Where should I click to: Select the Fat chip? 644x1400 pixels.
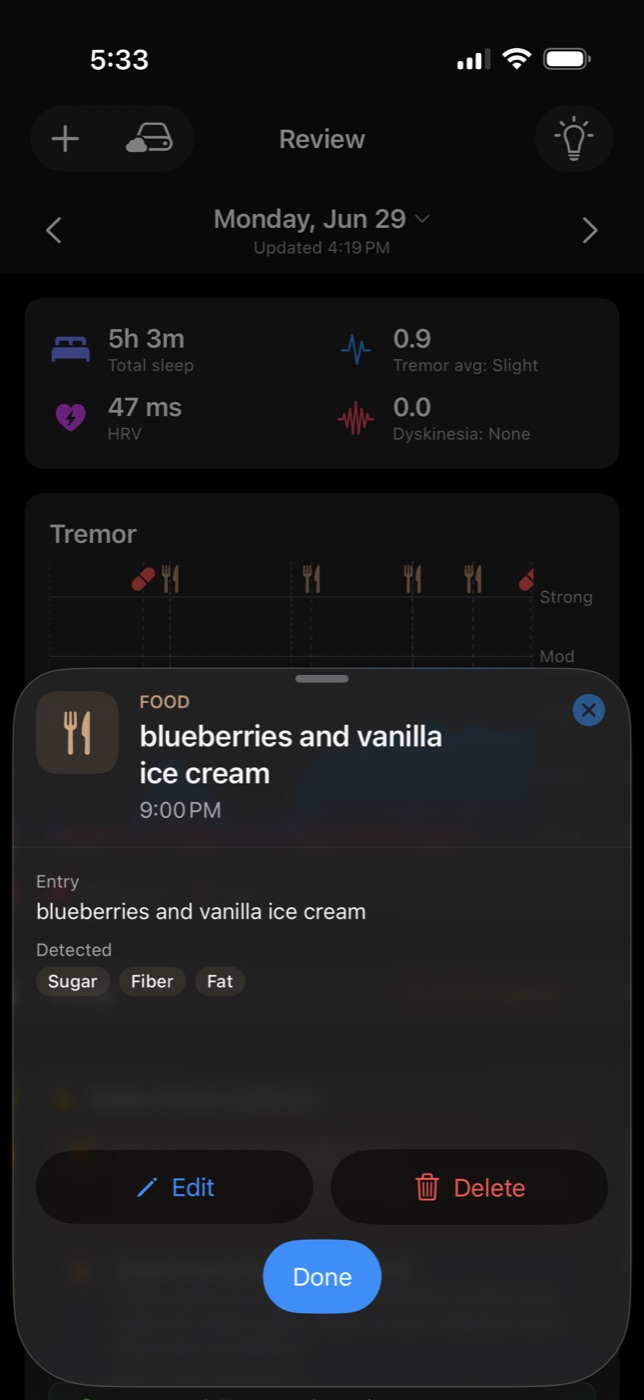(x=220, y=981)
